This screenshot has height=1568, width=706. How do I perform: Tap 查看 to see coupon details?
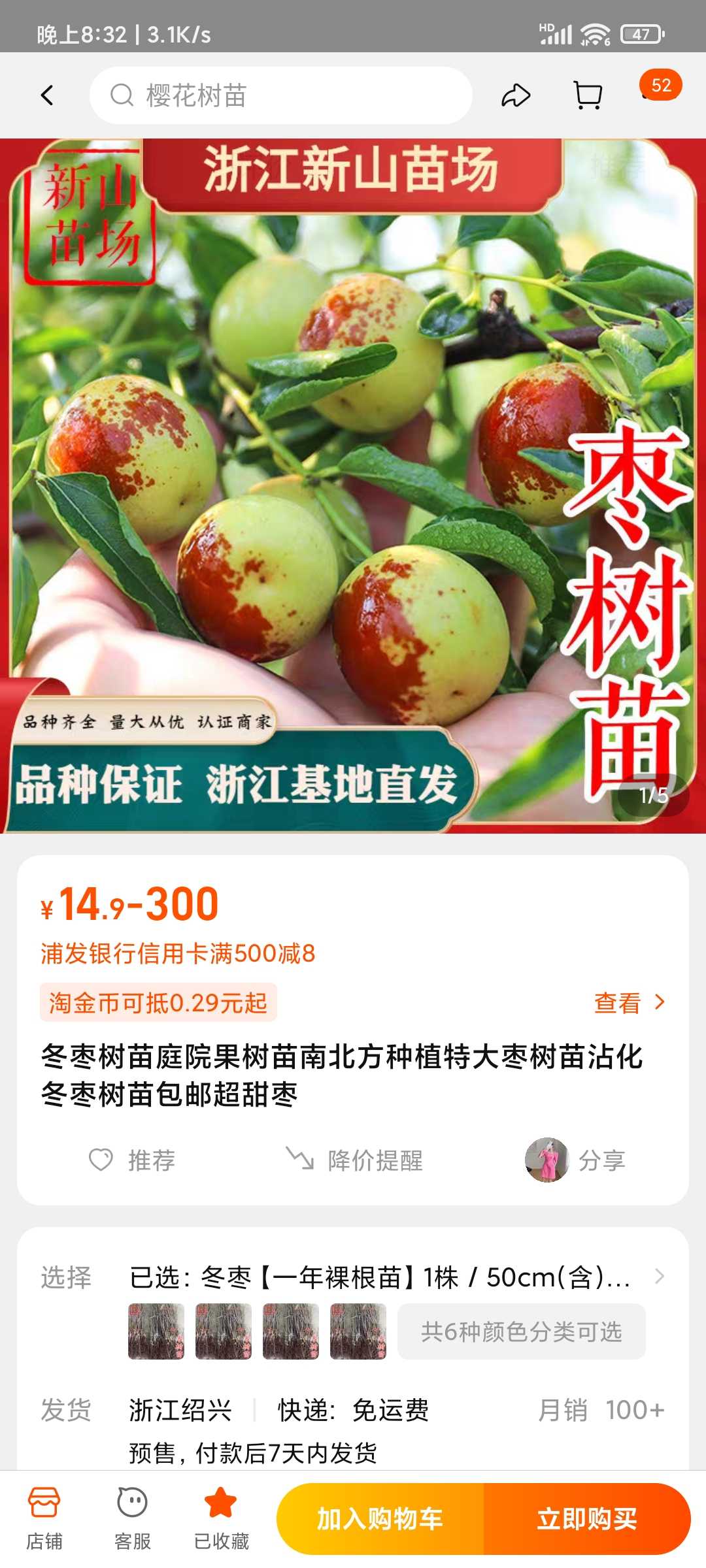(630, 1003)
